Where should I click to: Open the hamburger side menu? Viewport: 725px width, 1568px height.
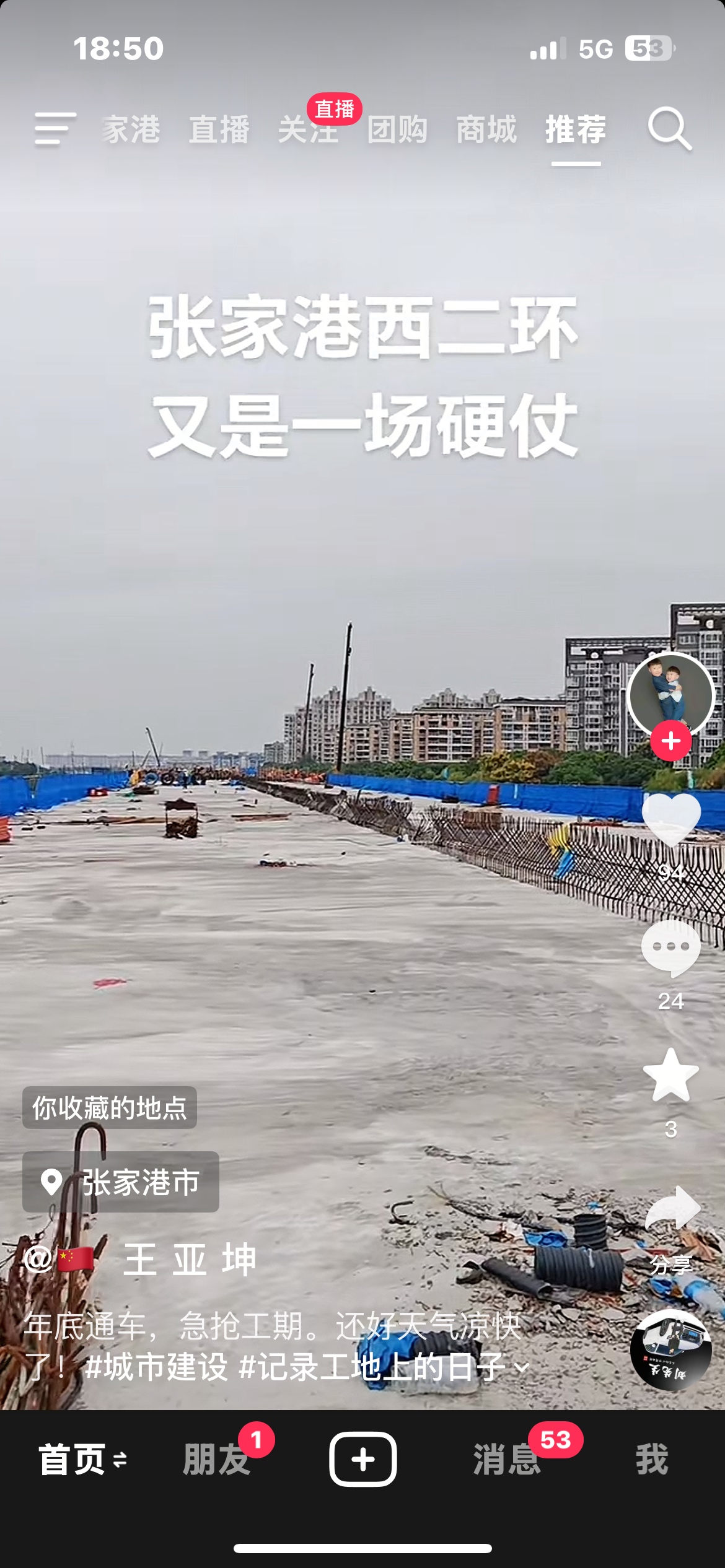(x=55, y=129)
